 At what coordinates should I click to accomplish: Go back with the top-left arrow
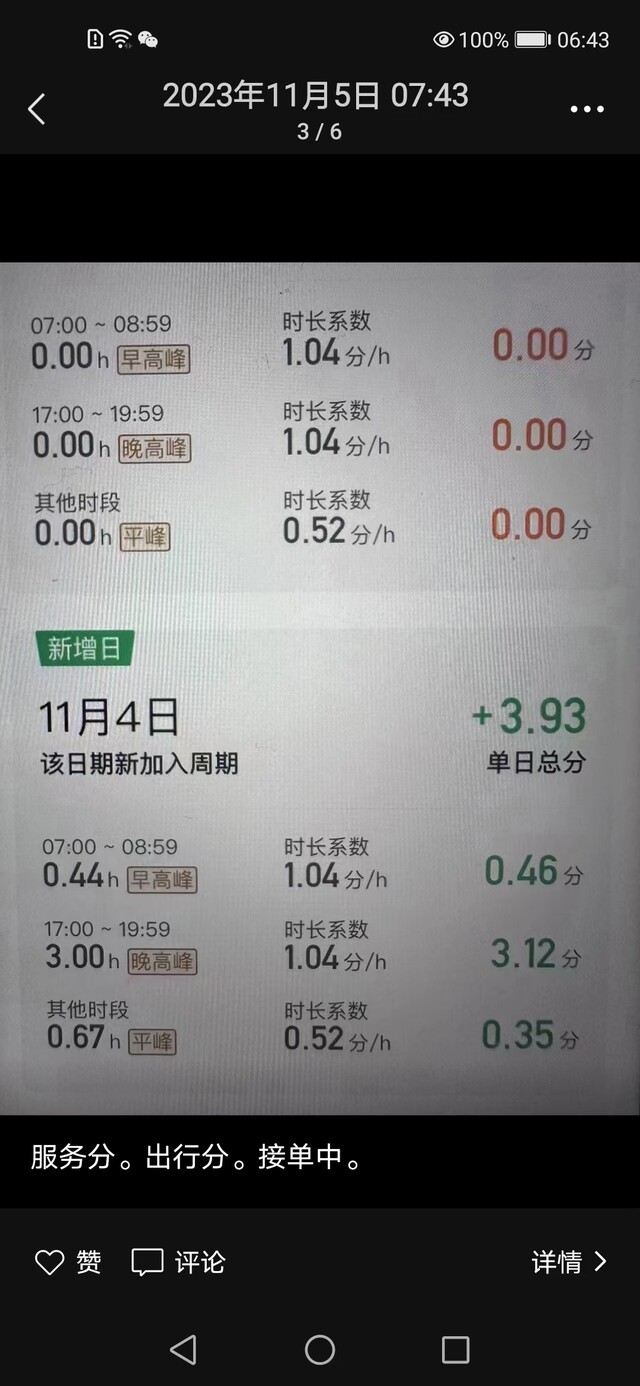37,109
